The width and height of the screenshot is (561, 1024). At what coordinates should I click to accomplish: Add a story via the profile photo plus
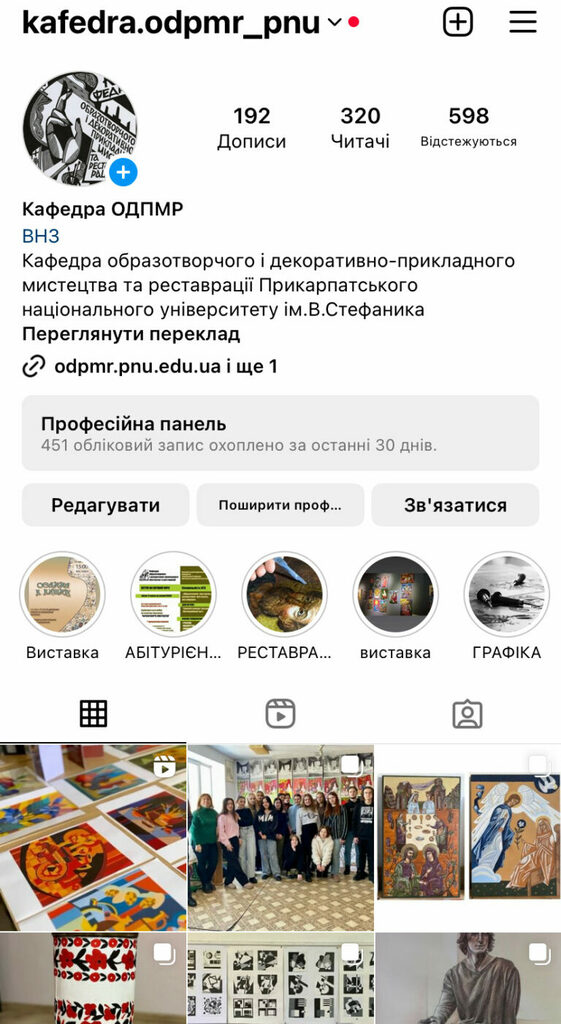coord(123,172)
